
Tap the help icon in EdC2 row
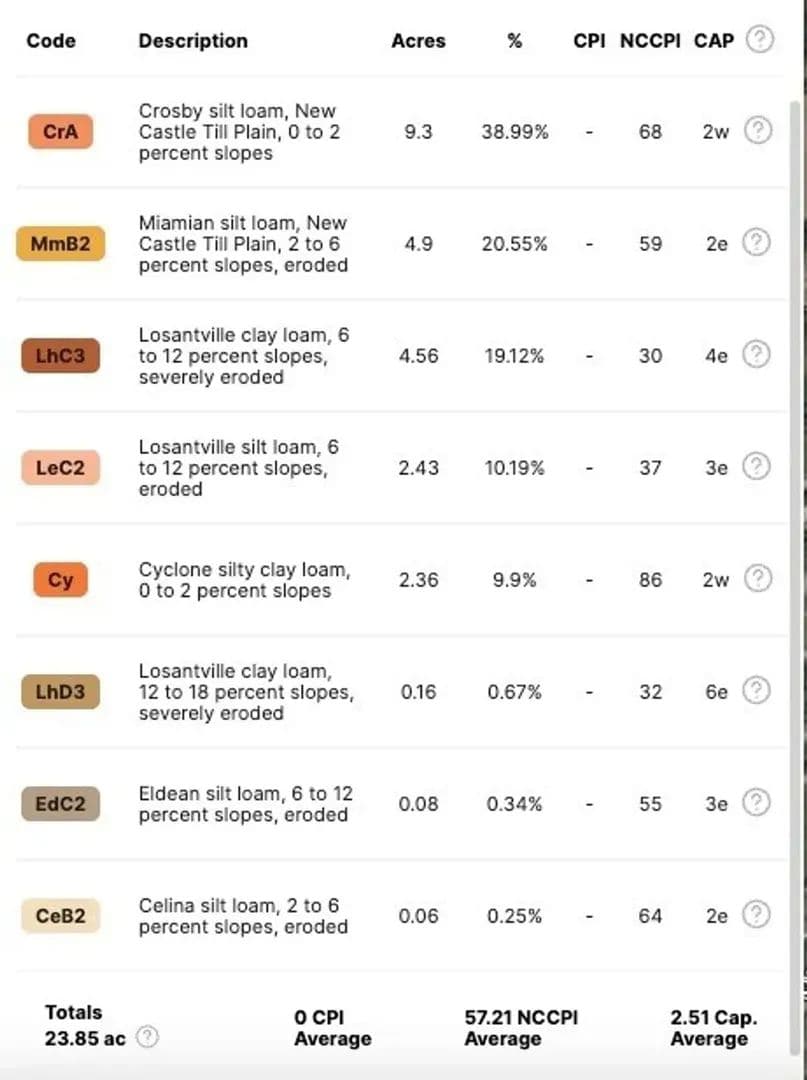pos(758,803)
